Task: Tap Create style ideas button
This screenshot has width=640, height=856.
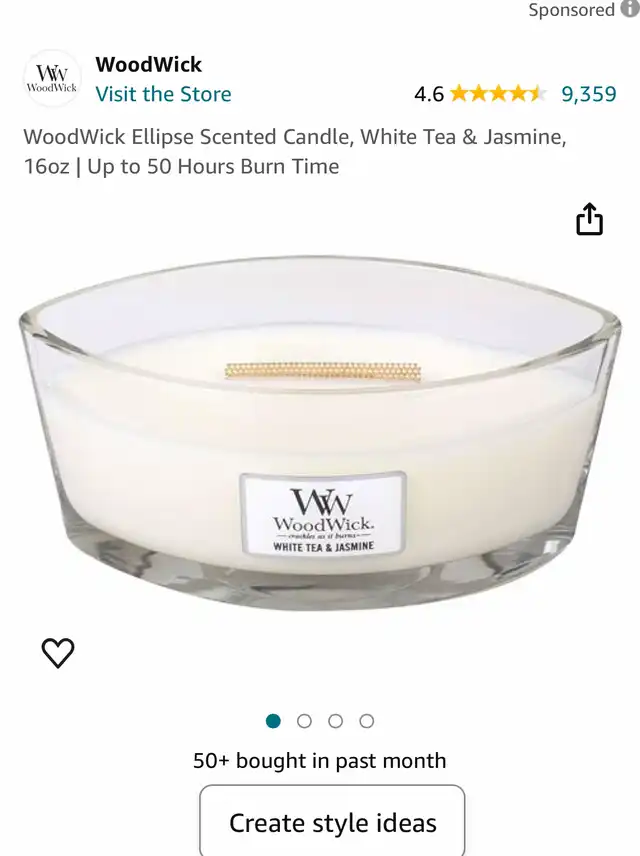Action: tap(332, 822)
